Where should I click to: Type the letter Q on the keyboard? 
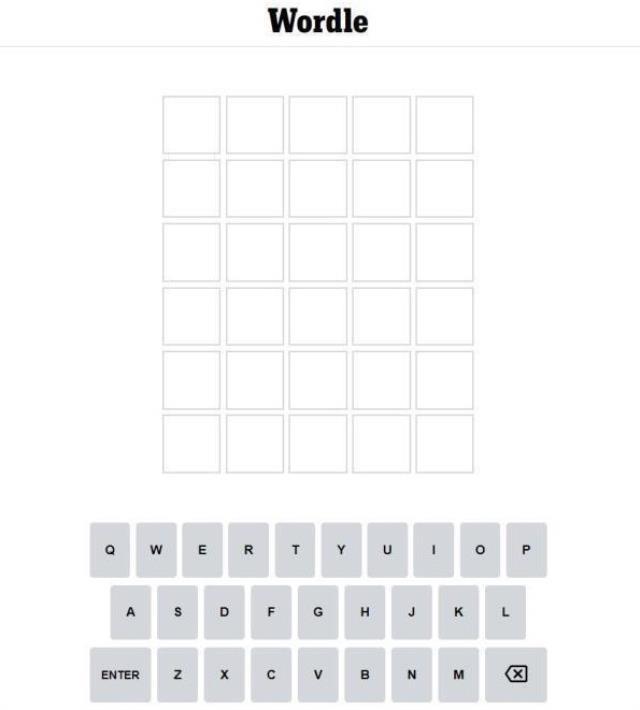[110, 550]
